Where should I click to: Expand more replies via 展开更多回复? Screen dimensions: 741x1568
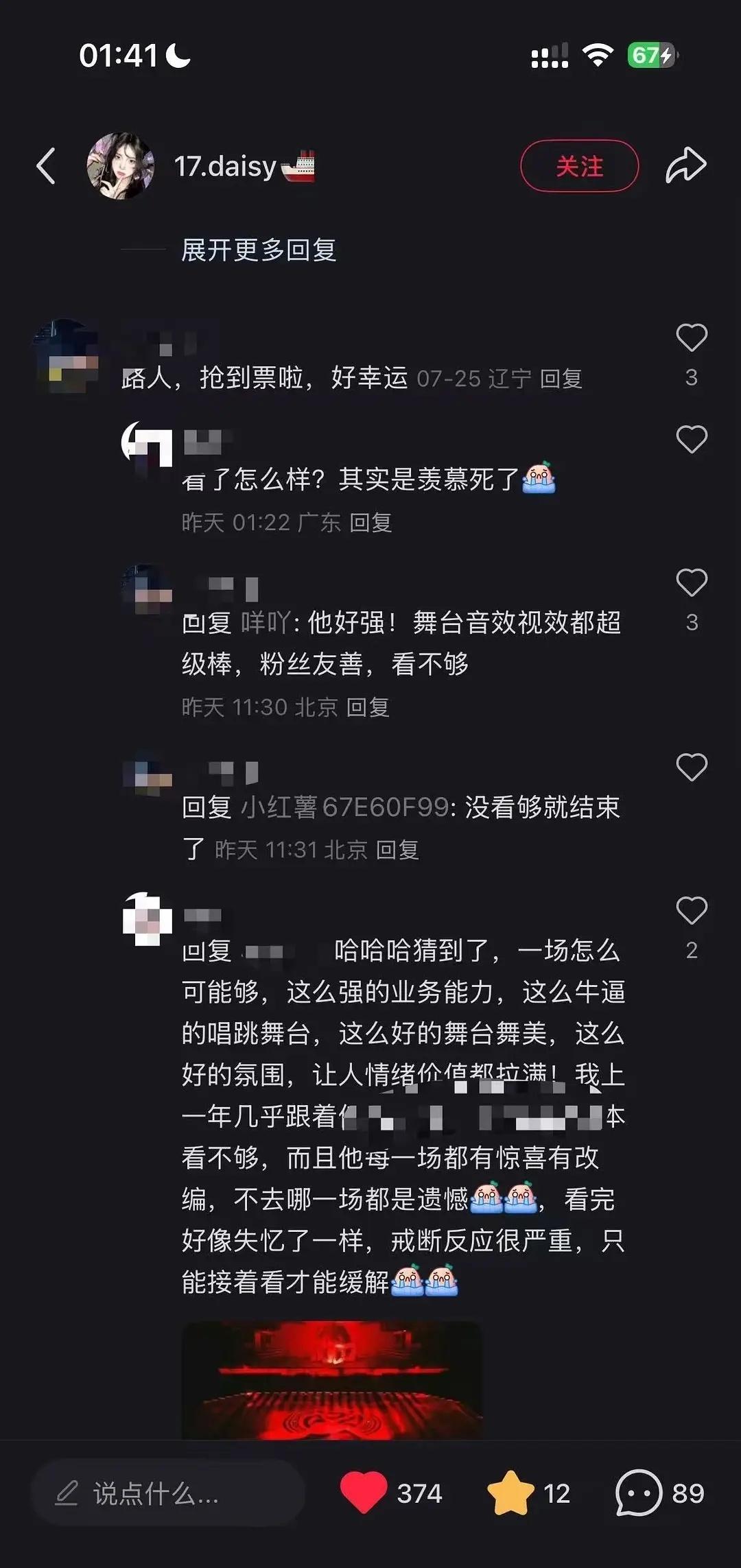tap(259, 250)
